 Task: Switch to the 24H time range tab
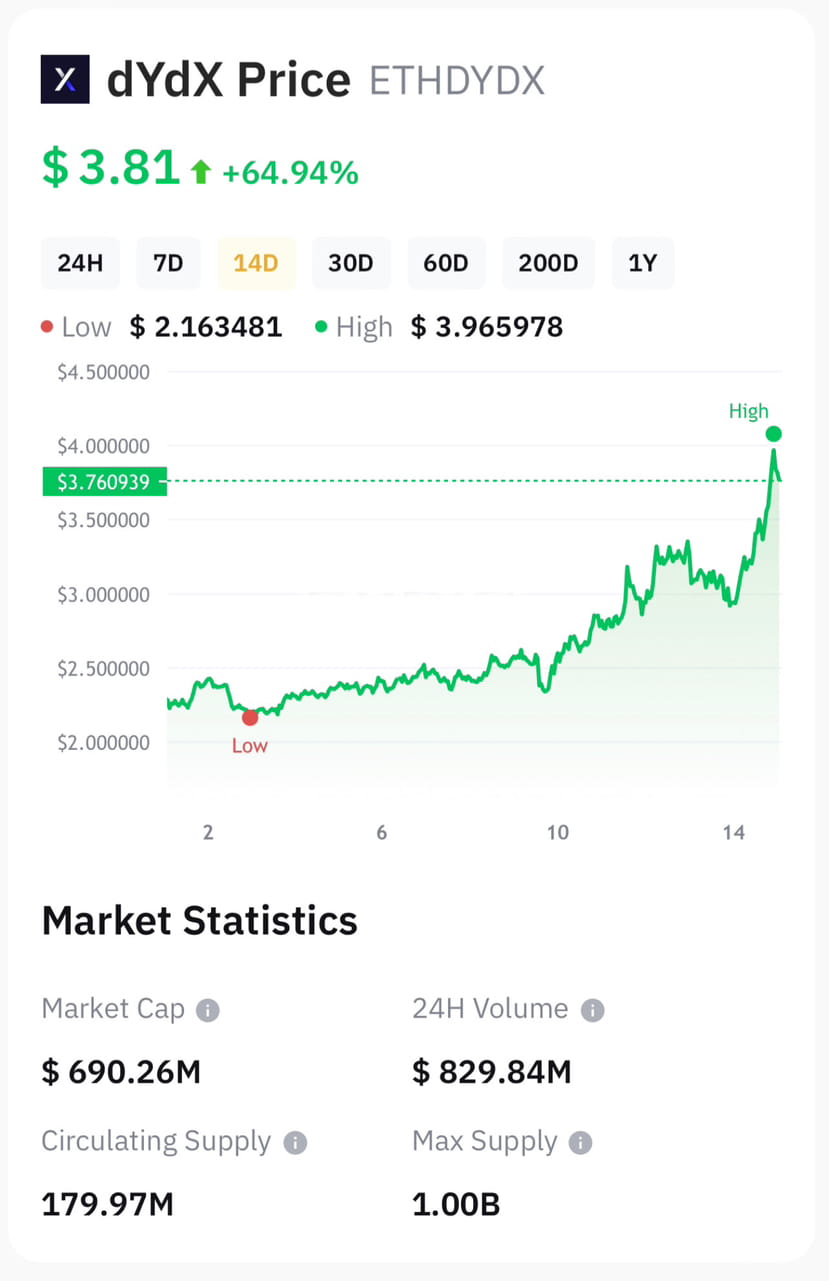click(x=78, y=262)
